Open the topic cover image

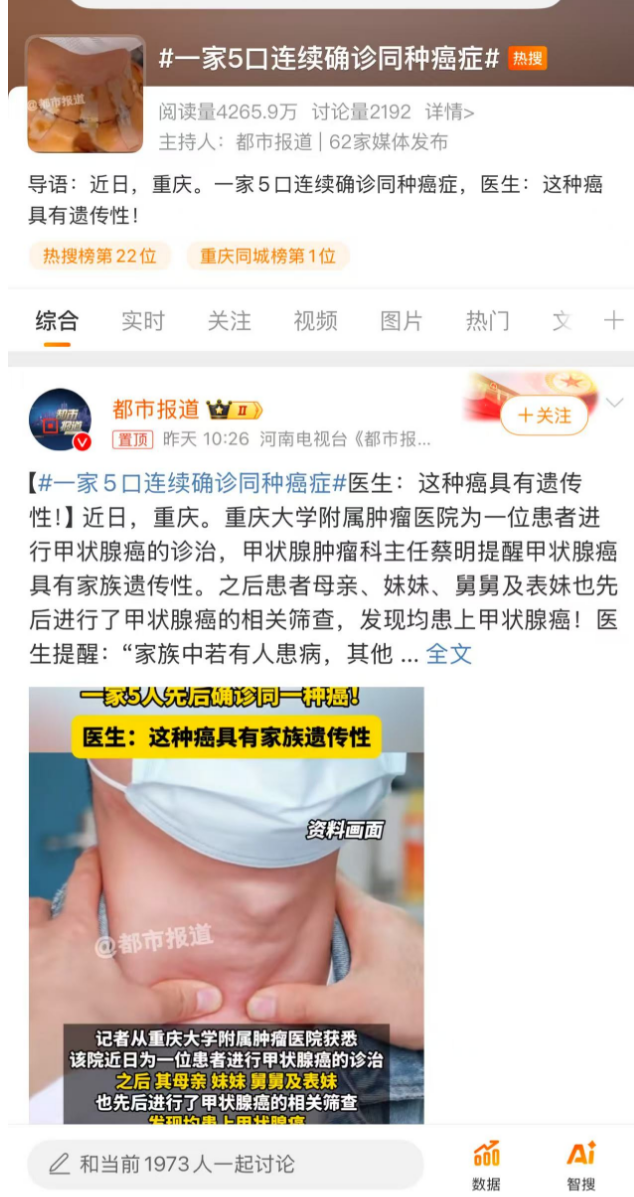[x=85, y=95]
